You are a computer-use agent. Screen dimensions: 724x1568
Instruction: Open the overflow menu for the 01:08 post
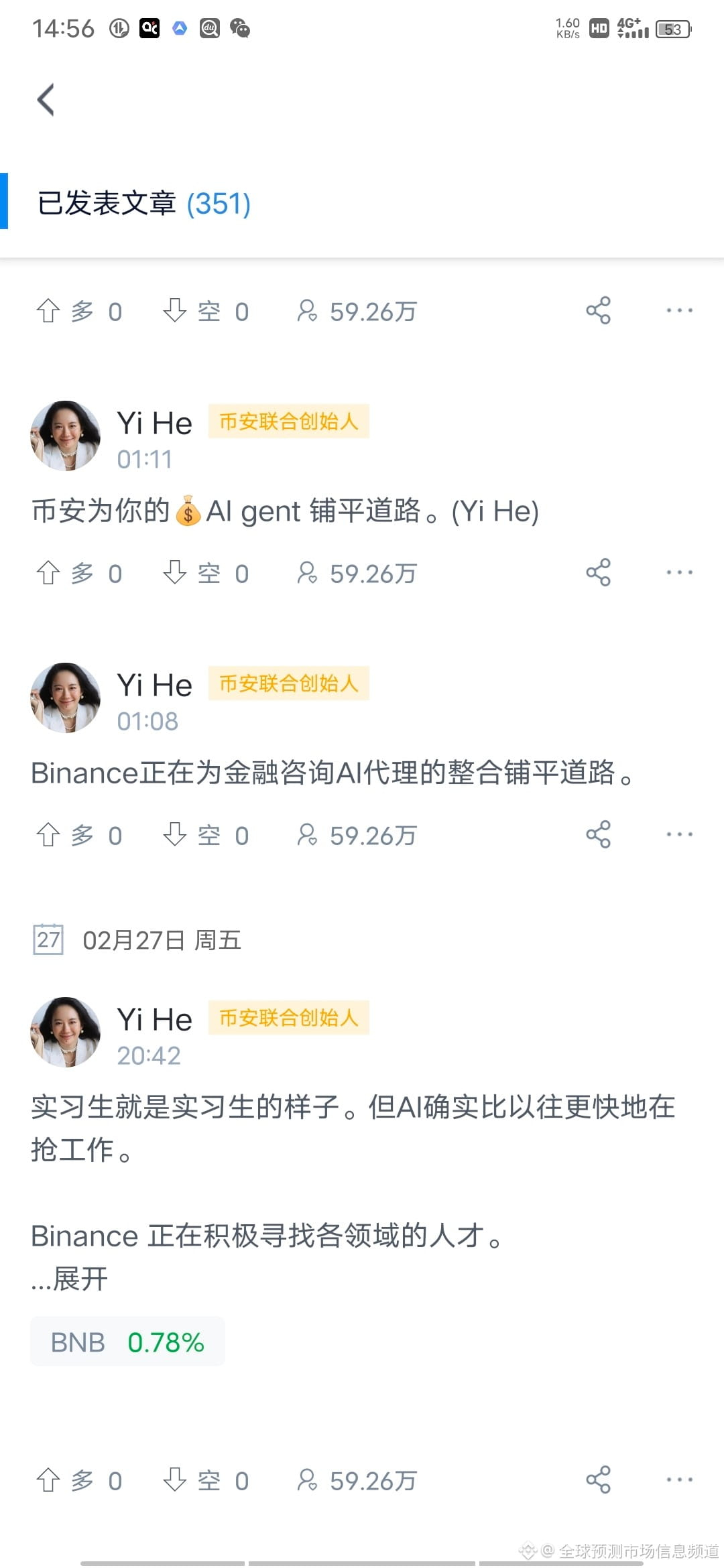coord(679,835)
